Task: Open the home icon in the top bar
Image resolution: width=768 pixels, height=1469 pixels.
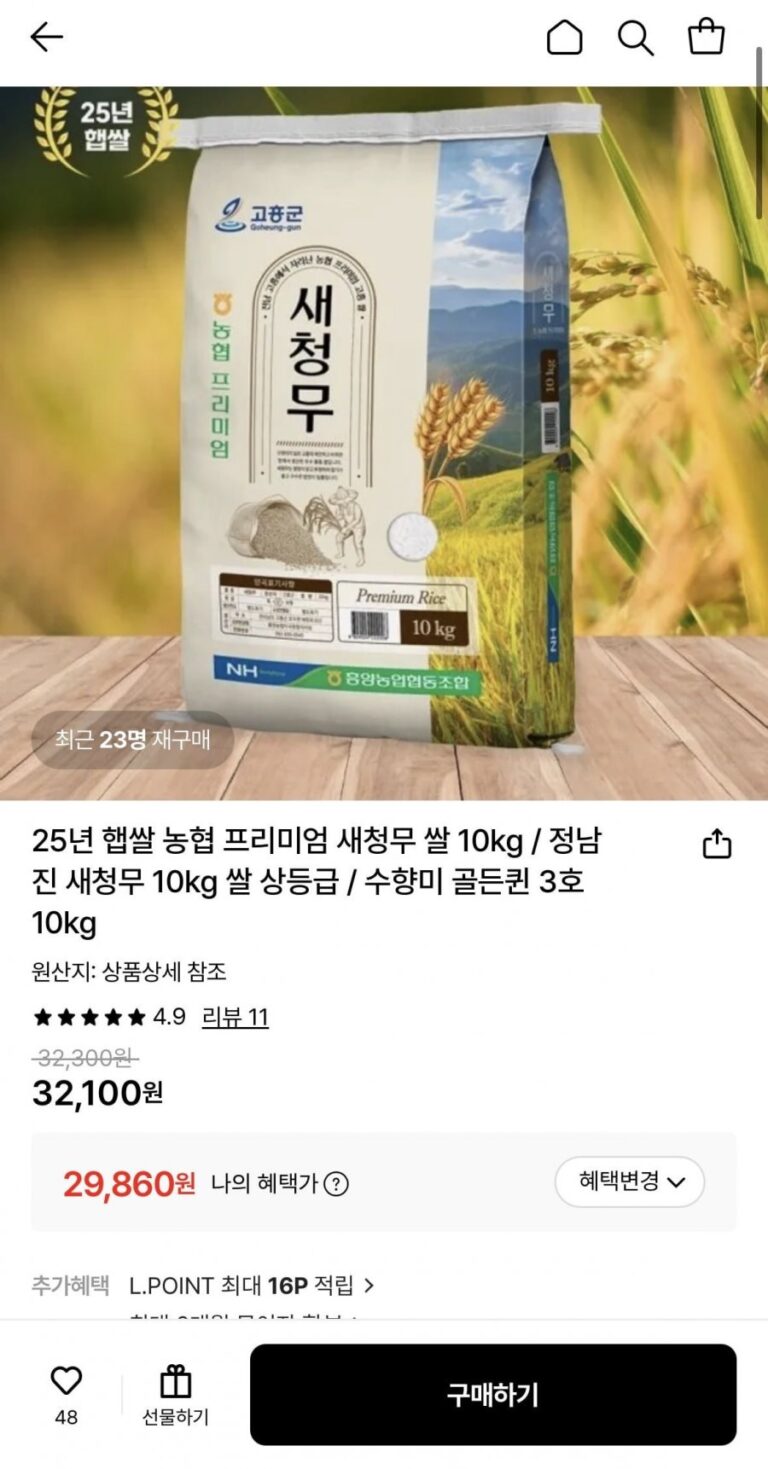Action: coord(564,38)
